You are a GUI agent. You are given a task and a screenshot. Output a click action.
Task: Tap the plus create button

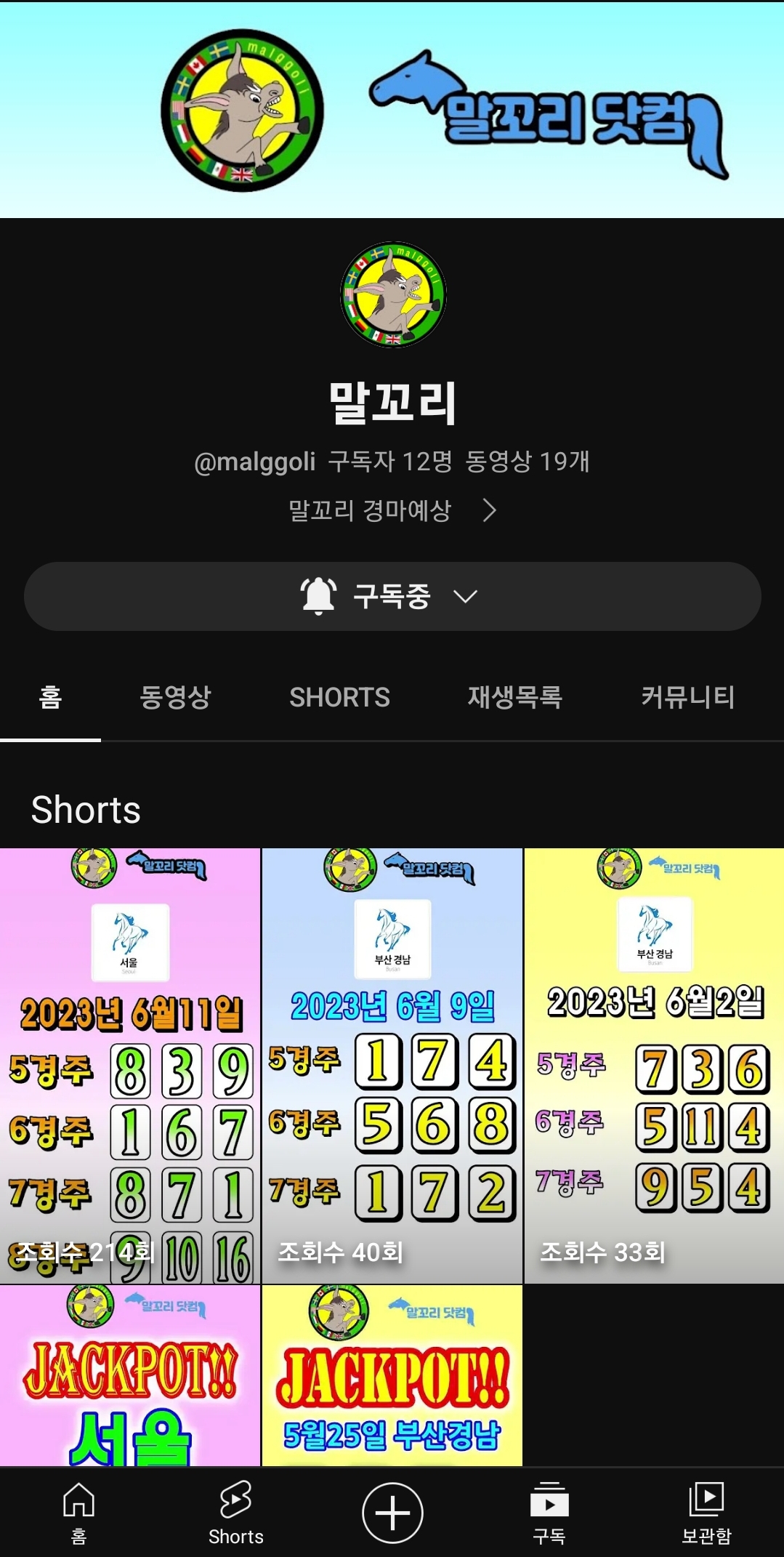point(392,1513)
